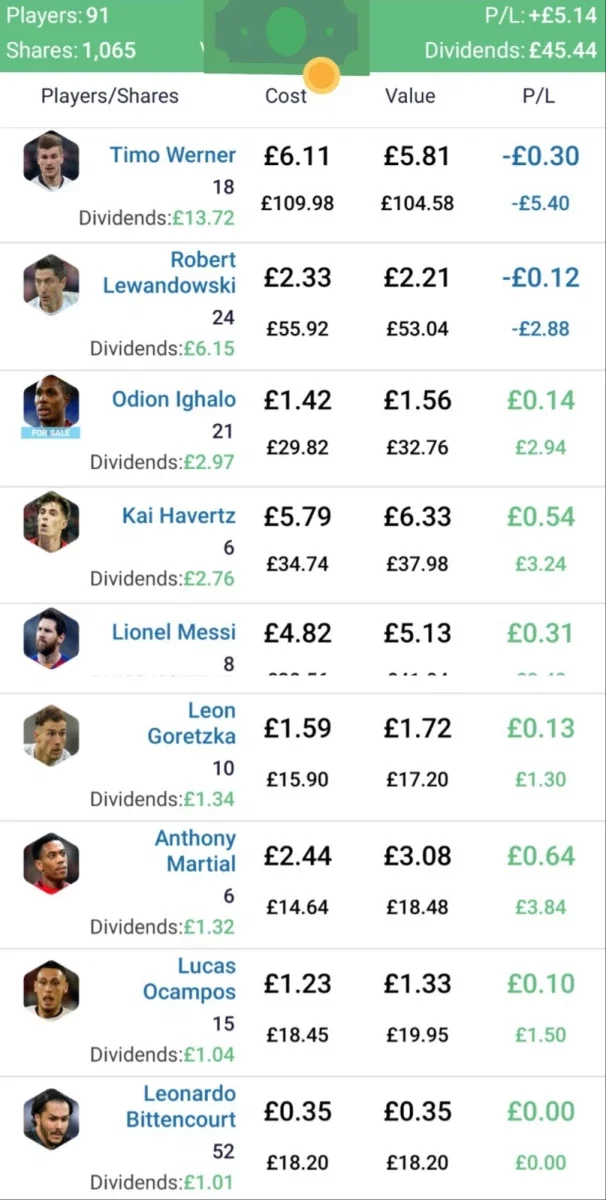Sort portfolio by the Cost column
The image size is (606, 1200).
(x=286, y=96)
